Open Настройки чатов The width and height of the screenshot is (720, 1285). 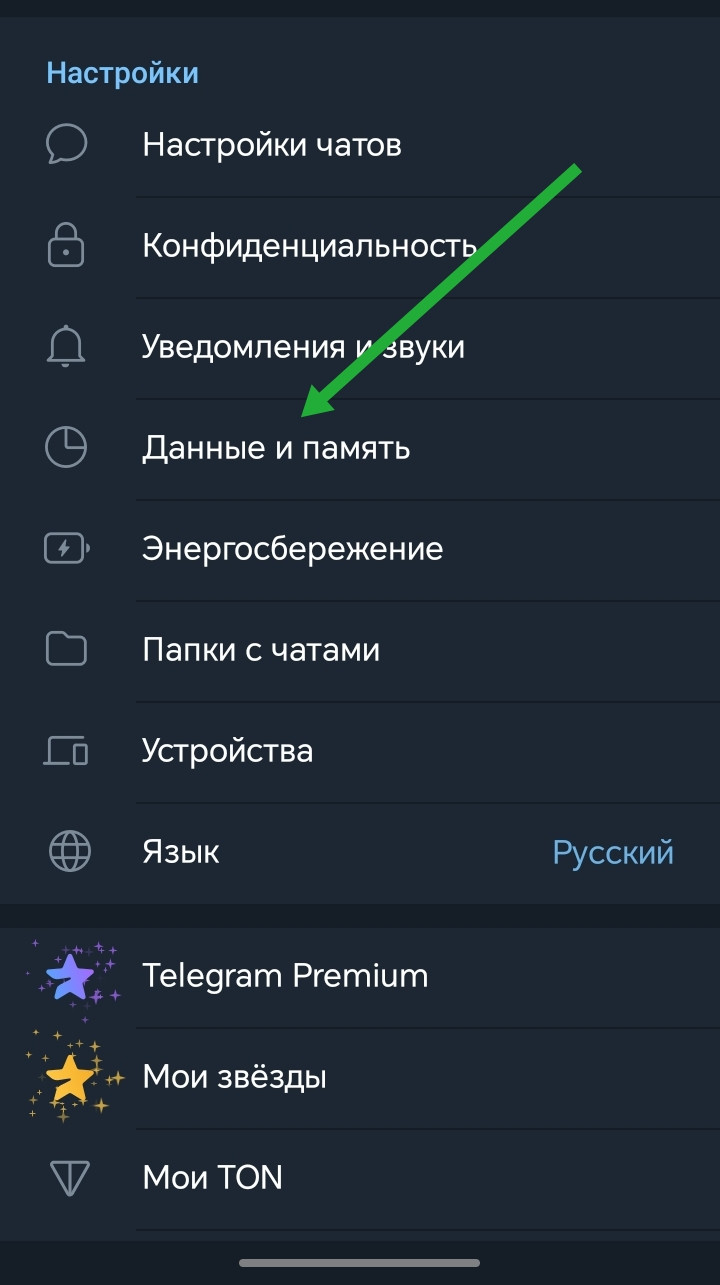273,143
